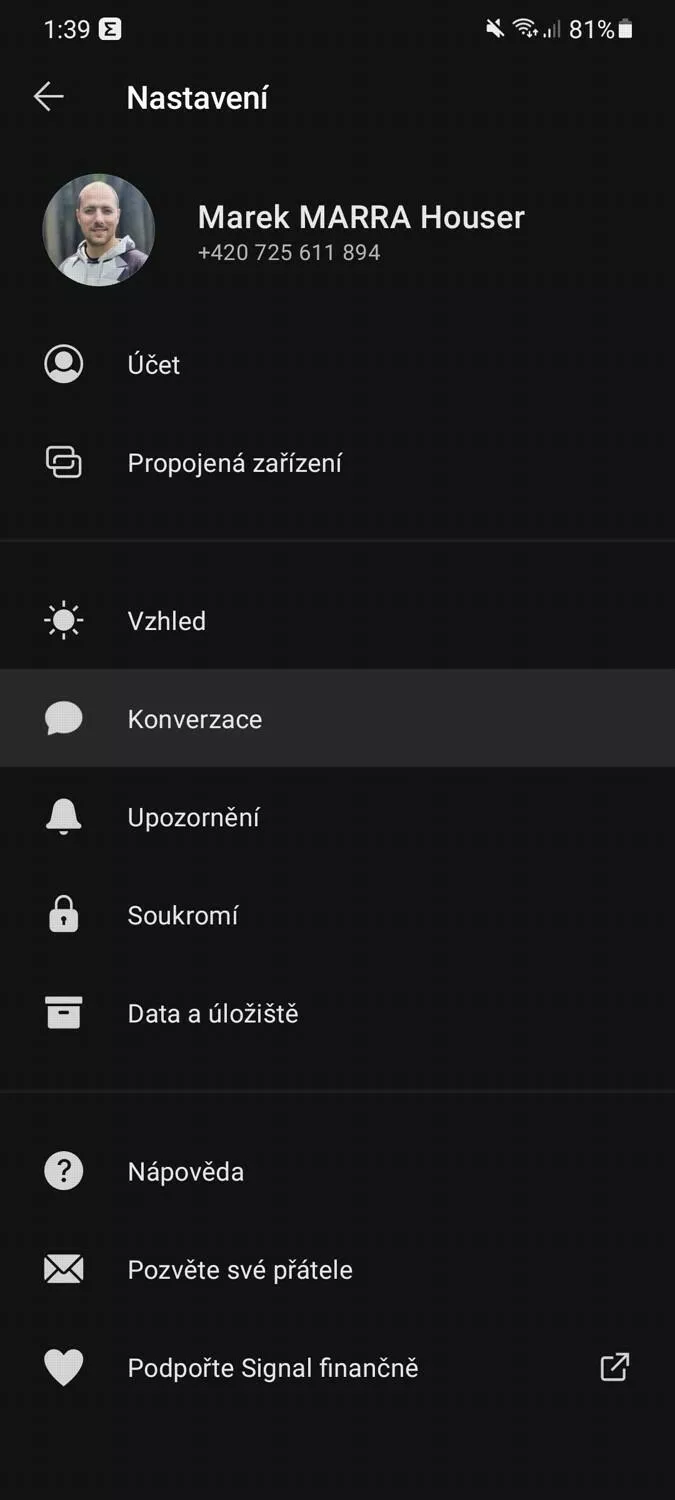Open Nápověda help page
This screenshot has width=675, height=1500.
click(337, 1171)
